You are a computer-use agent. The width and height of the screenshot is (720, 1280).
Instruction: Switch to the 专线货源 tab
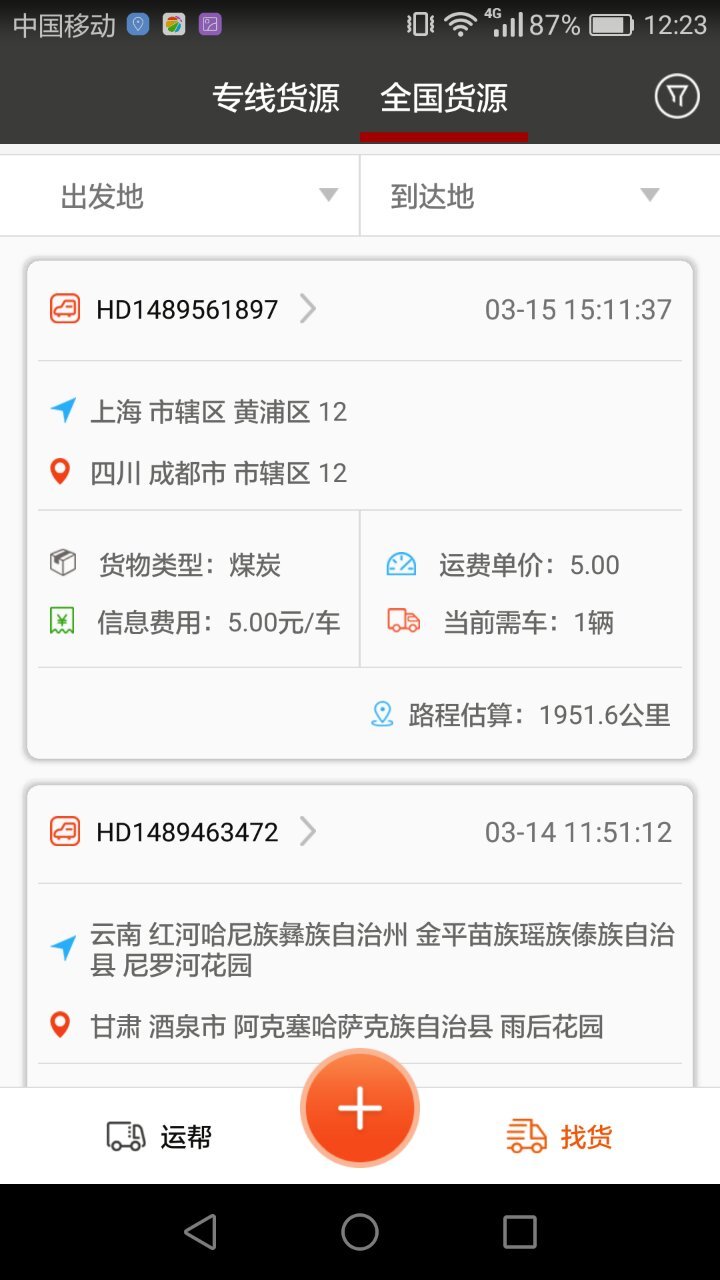[276, 97]
